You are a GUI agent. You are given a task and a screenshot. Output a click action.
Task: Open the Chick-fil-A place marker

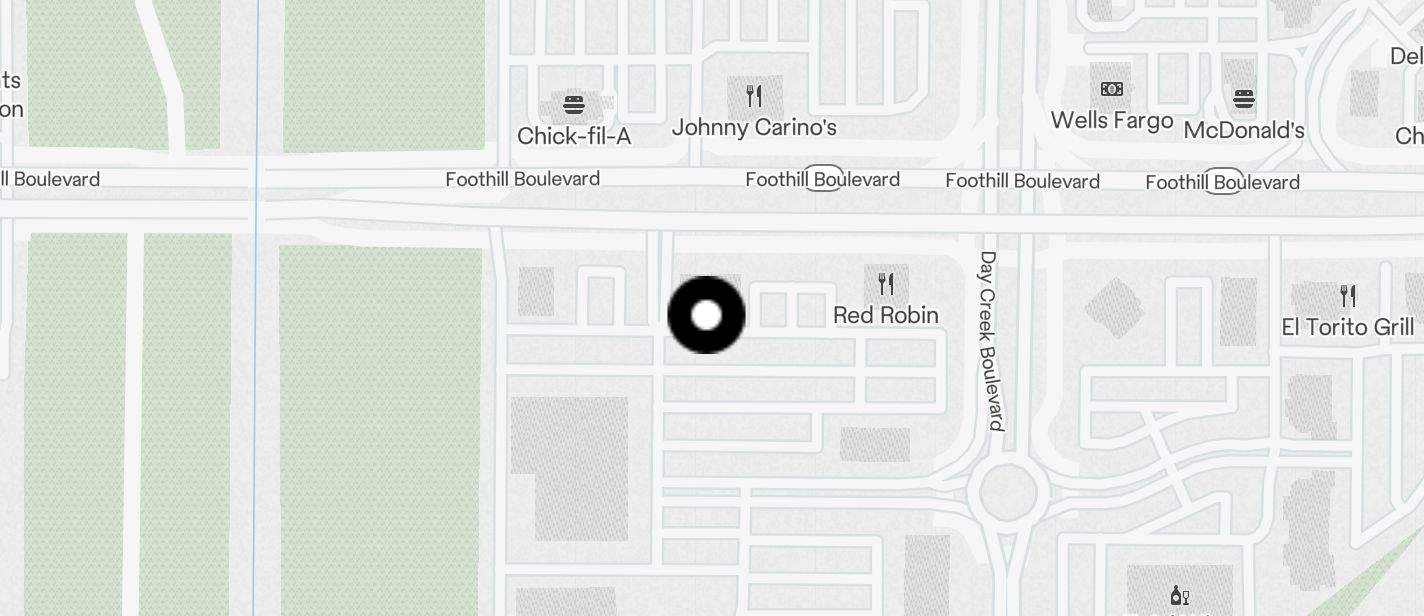click(574, 105)
